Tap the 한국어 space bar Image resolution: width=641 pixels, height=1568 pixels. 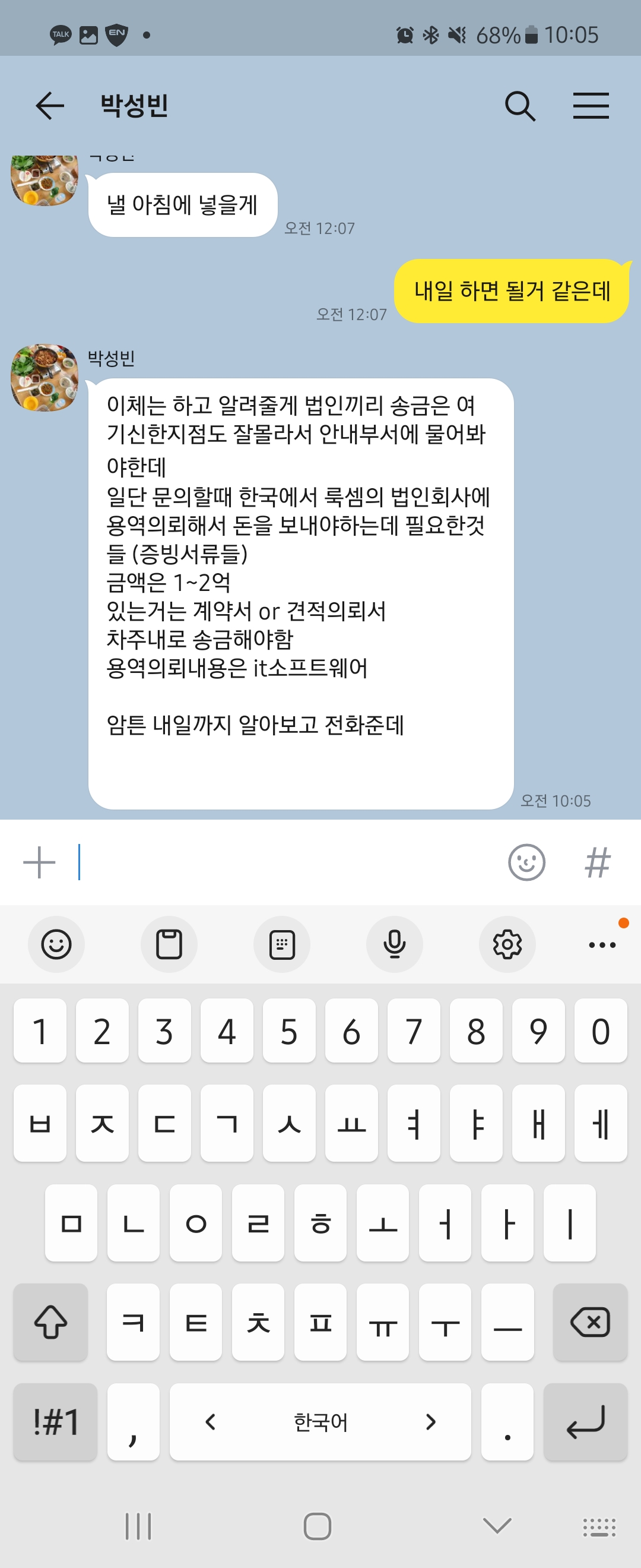(320, 1422)
